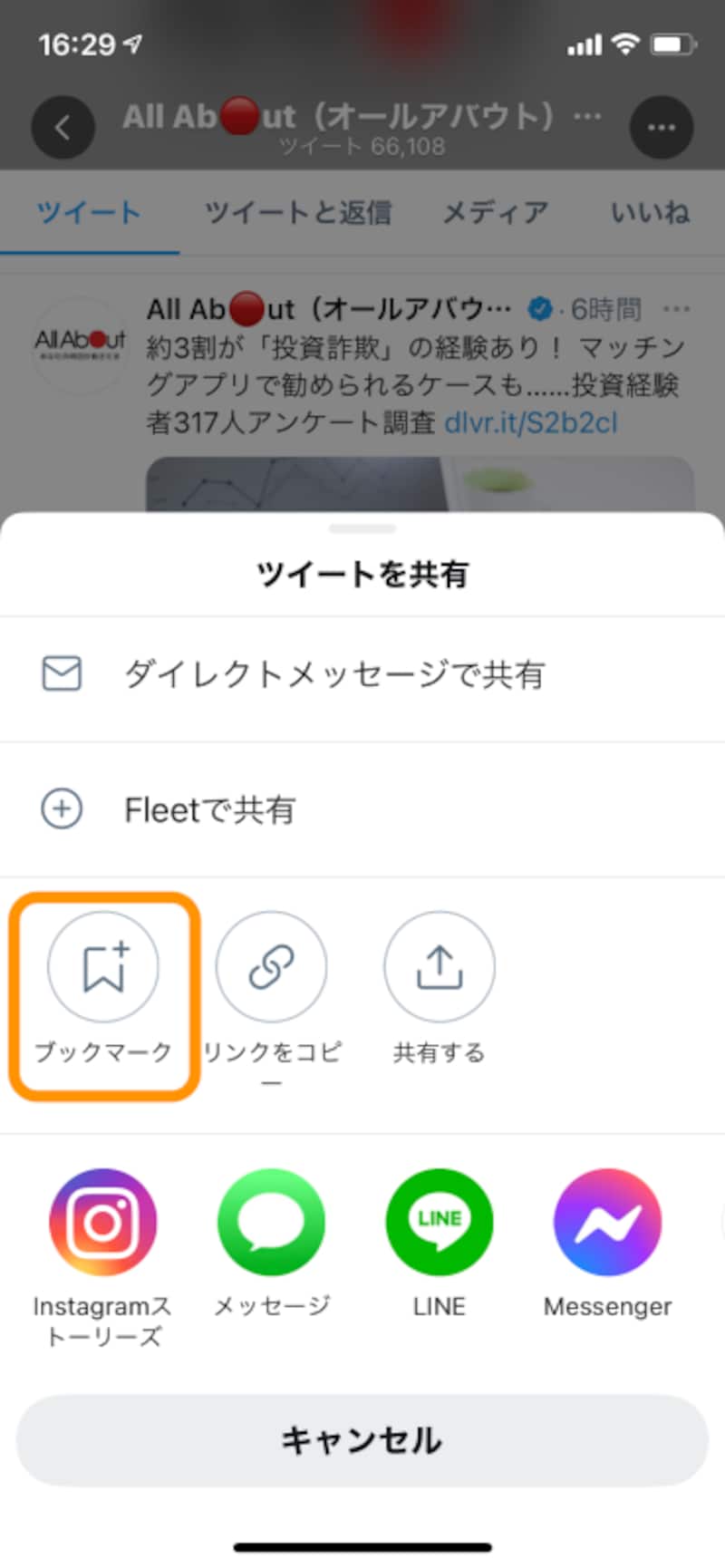Share the tweet via LINE
725x1568 pixels.
point(440,1221)
